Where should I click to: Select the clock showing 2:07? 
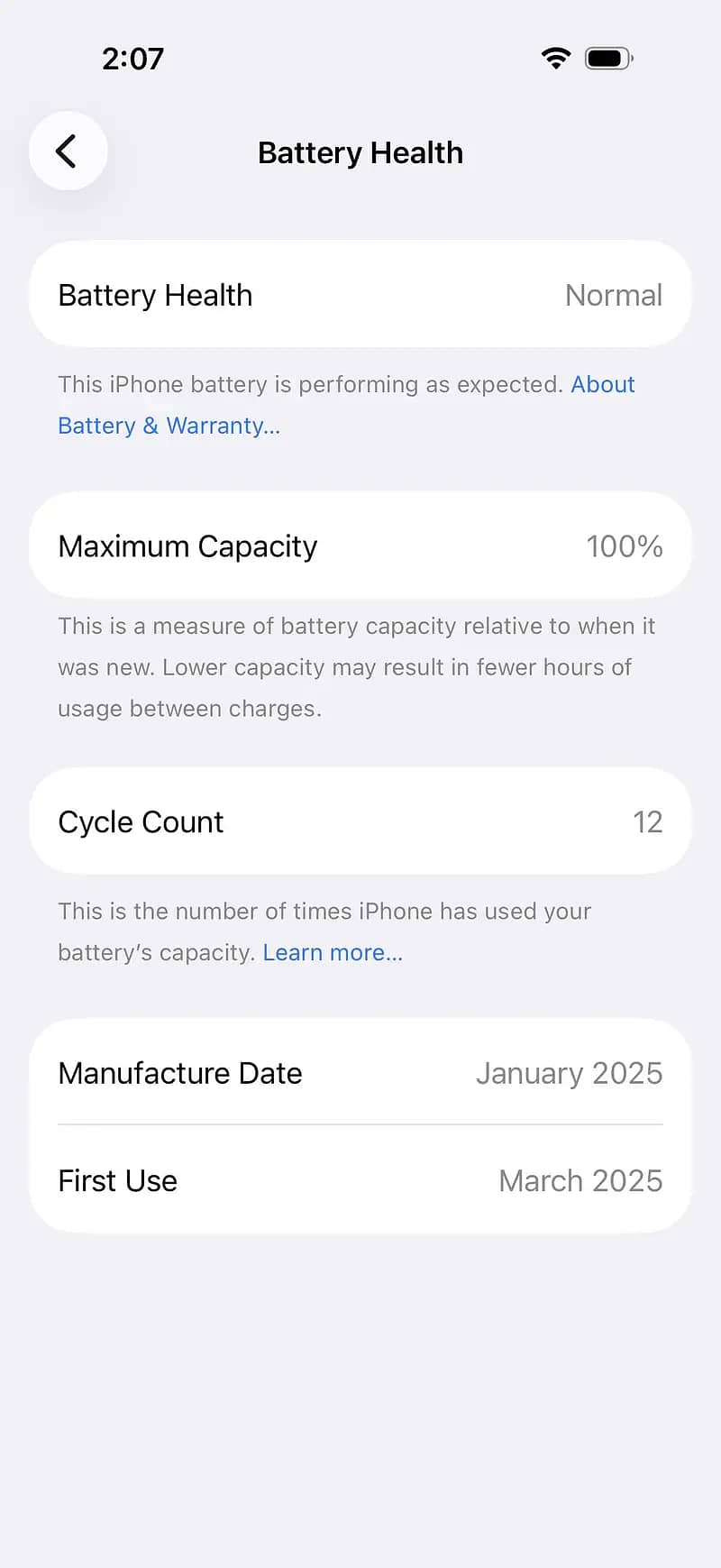coord(133,58)
